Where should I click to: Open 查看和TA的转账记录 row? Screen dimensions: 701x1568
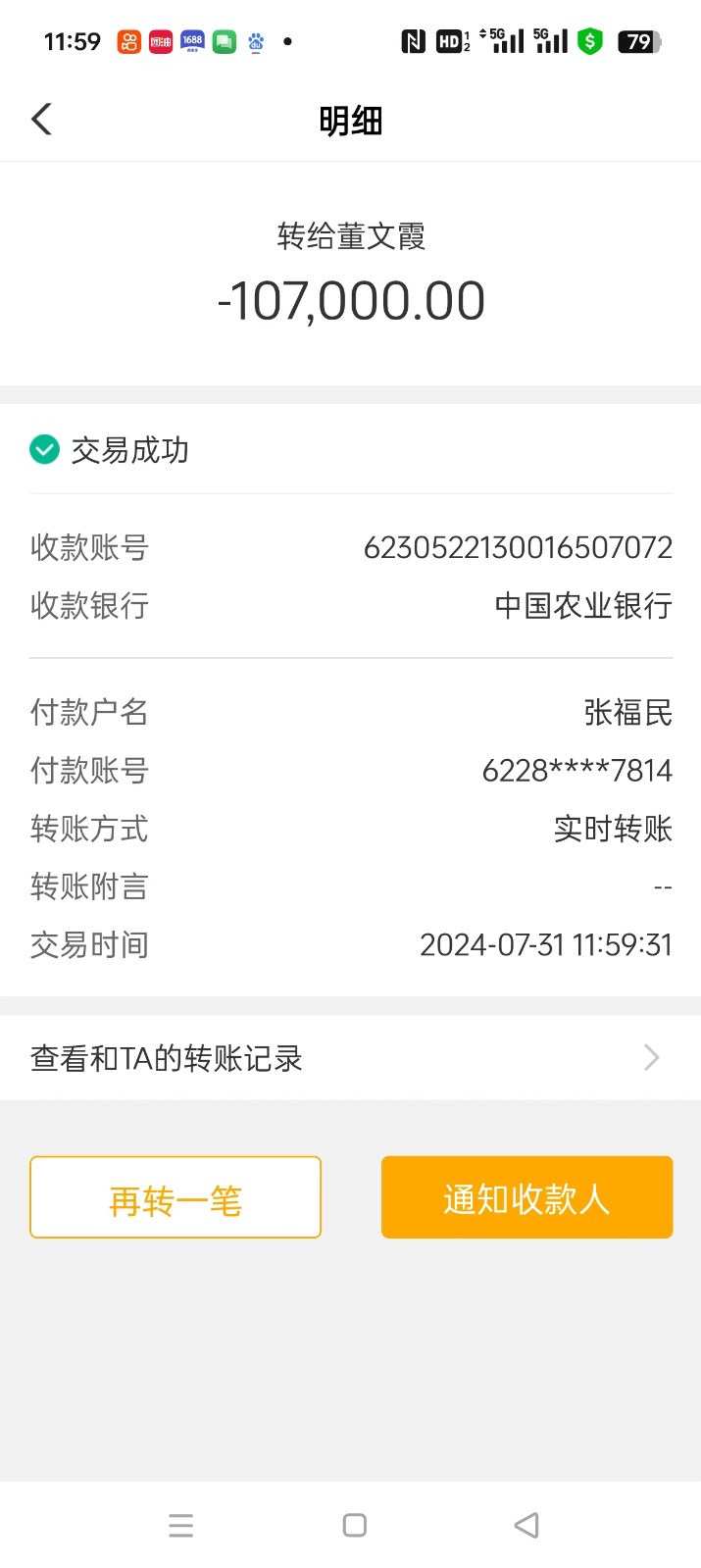tap(350, 1058)
